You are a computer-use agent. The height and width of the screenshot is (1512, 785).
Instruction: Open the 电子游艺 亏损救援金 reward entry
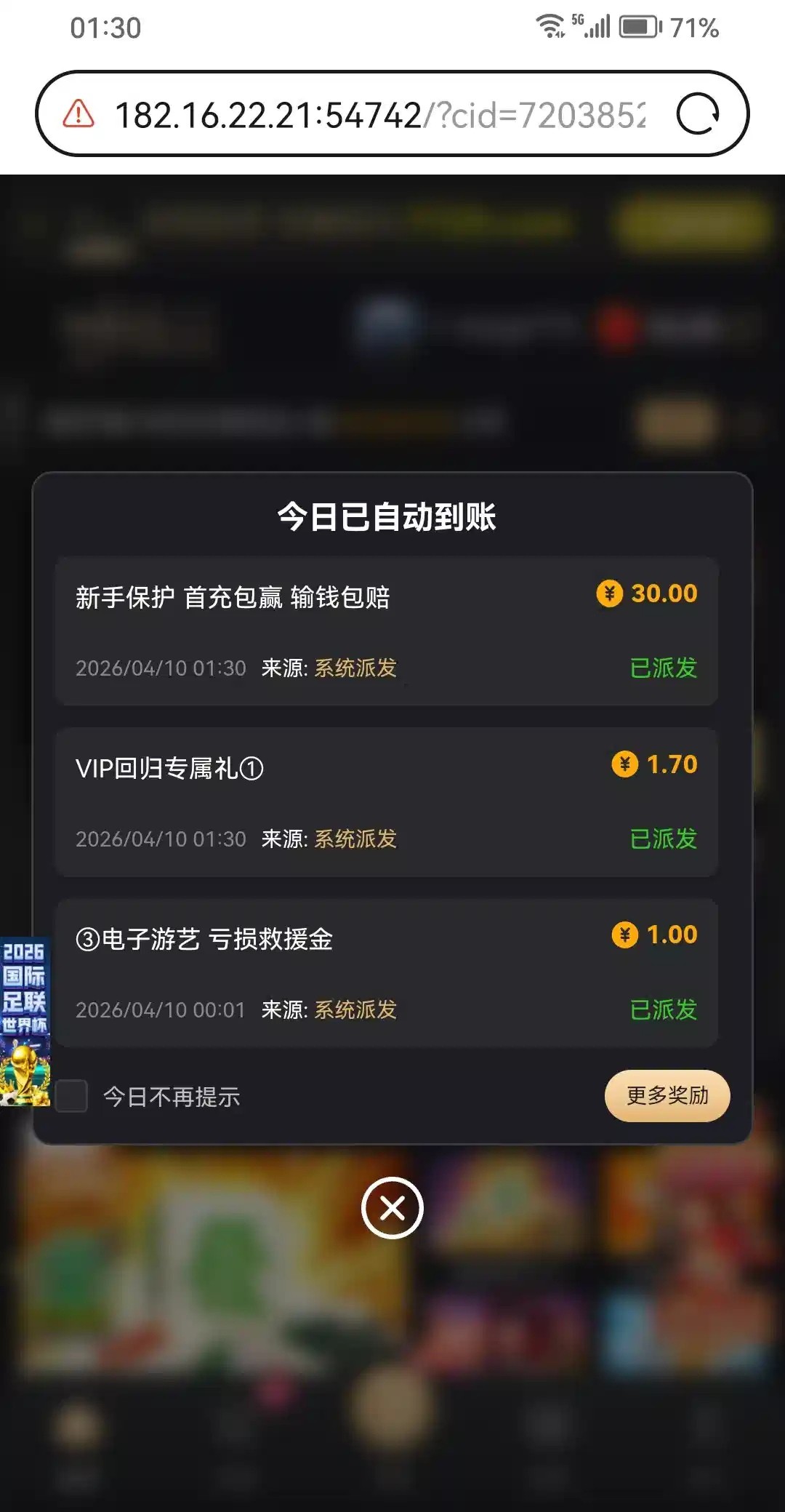(386, 972)
